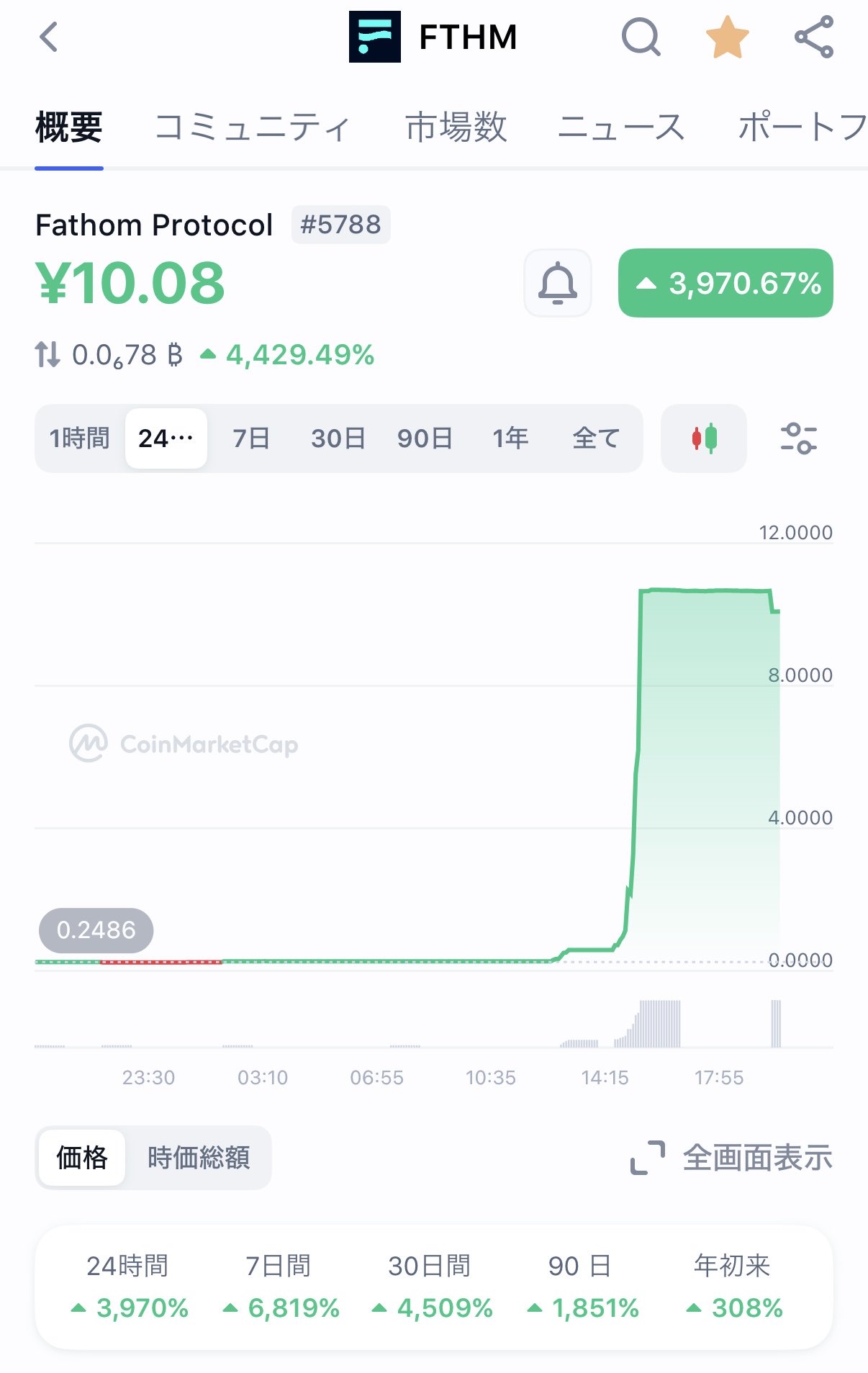Switch to the コミュニティ tab

[253, 127]
